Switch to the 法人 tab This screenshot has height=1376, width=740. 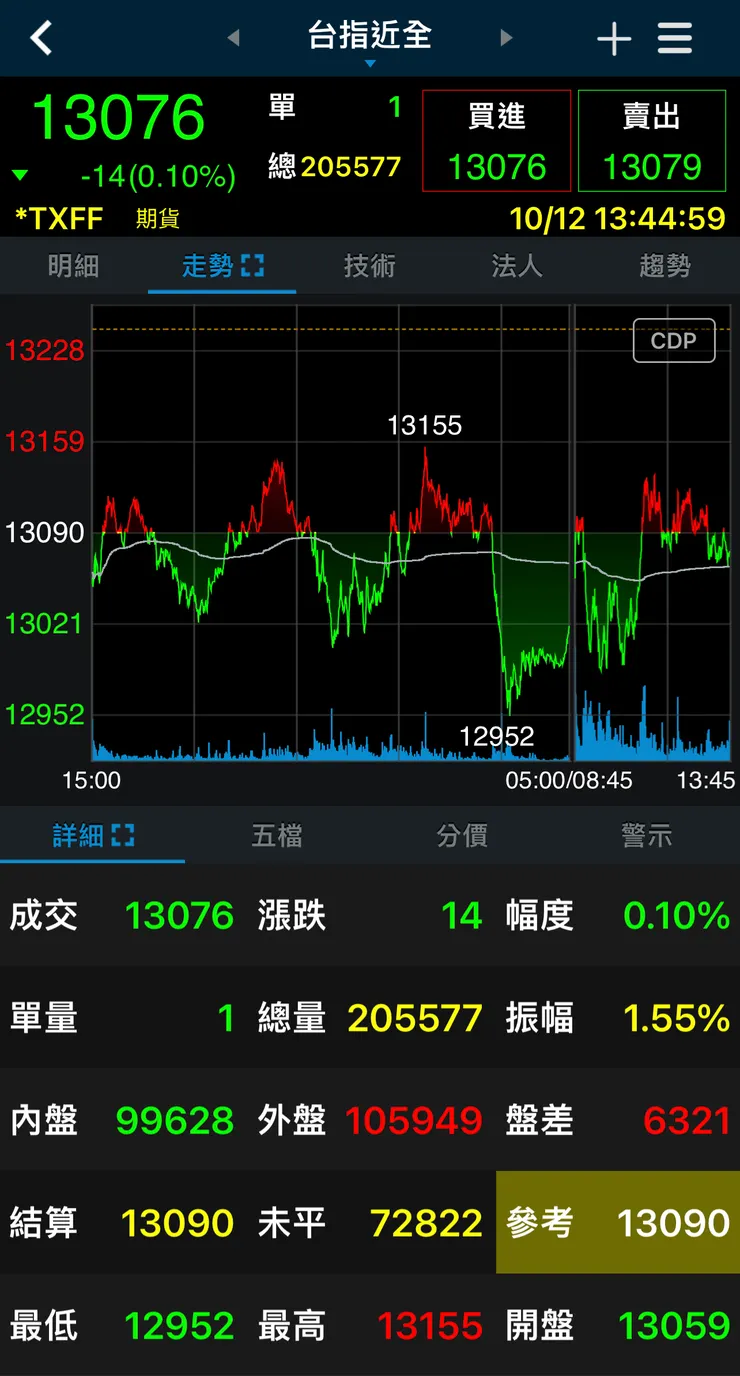(516, 267)
